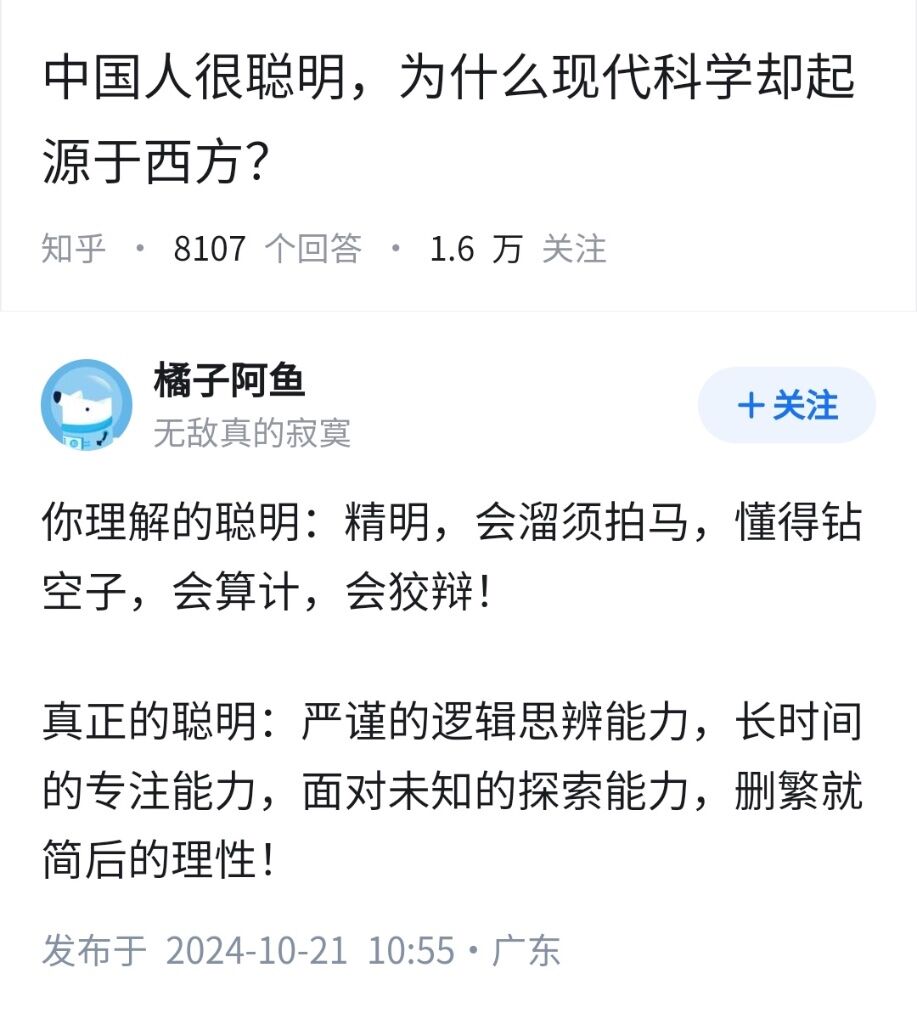The height and width of the screenshot is (1024, 917).
Task: Open the question about modern science origins
Action: 450,121
